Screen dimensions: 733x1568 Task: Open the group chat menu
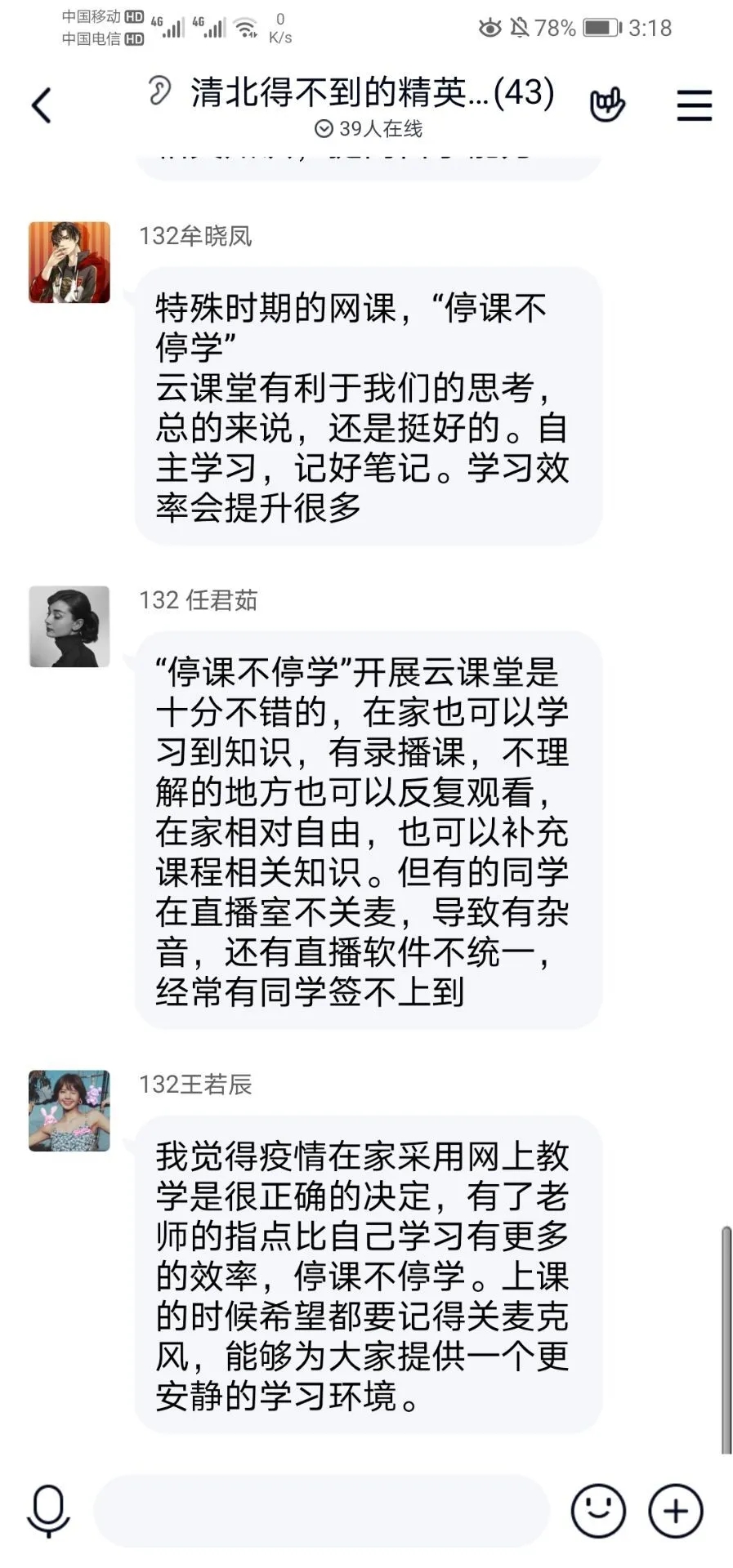694,105
